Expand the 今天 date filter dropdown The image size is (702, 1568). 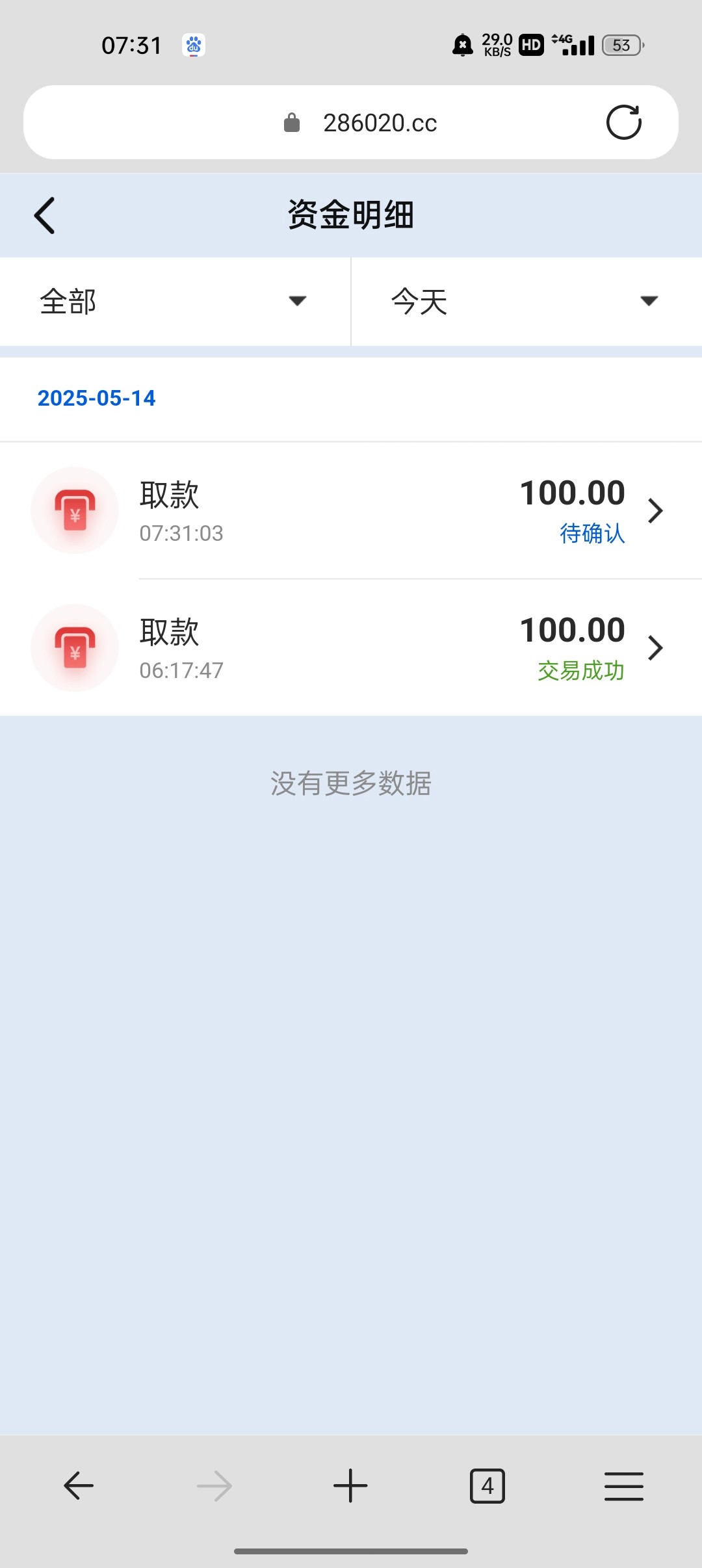[525, 302]
